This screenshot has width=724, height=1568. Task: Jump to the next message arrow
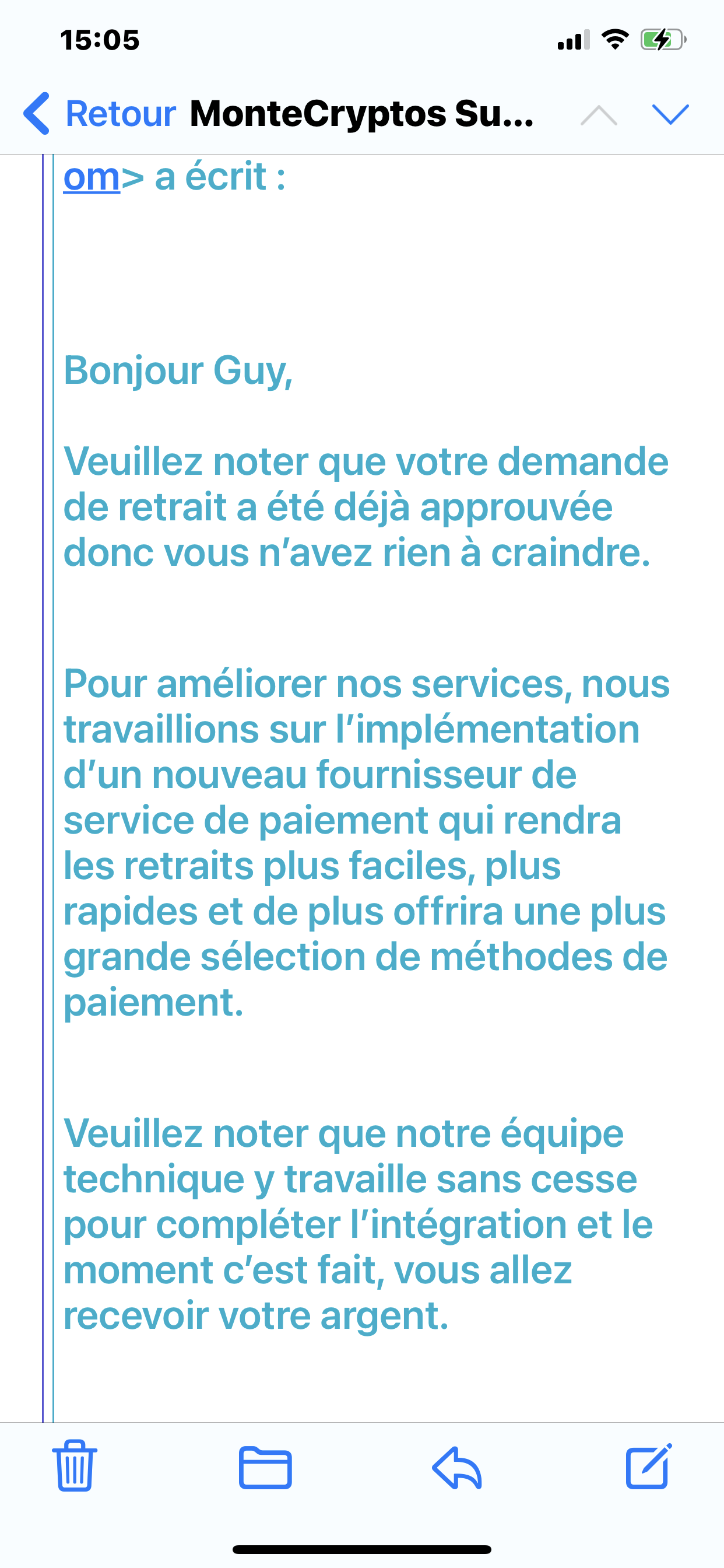coord(670,114)
